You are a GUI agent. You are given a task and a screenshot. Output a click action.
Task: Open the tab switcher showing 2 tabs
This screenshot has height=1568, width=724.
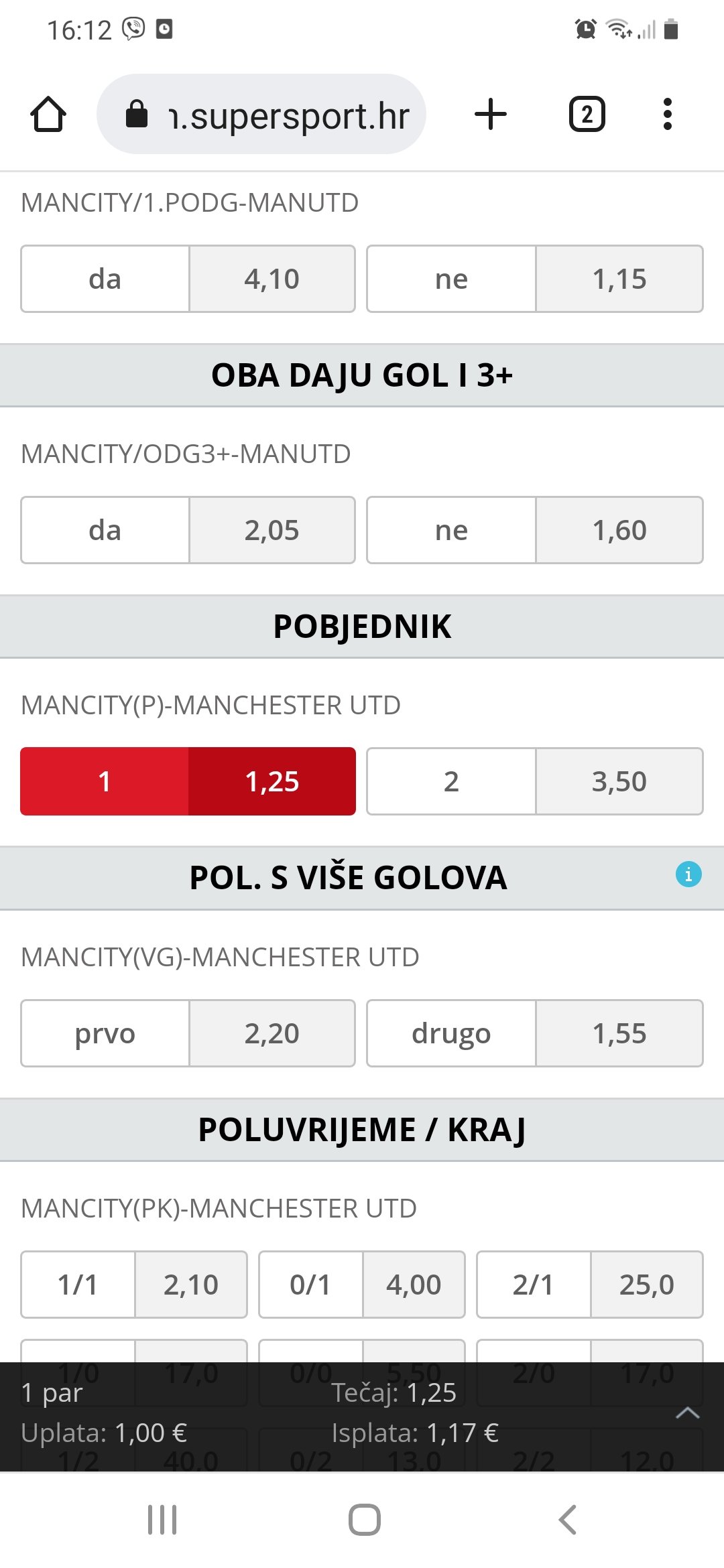click(x=587, y=114)
